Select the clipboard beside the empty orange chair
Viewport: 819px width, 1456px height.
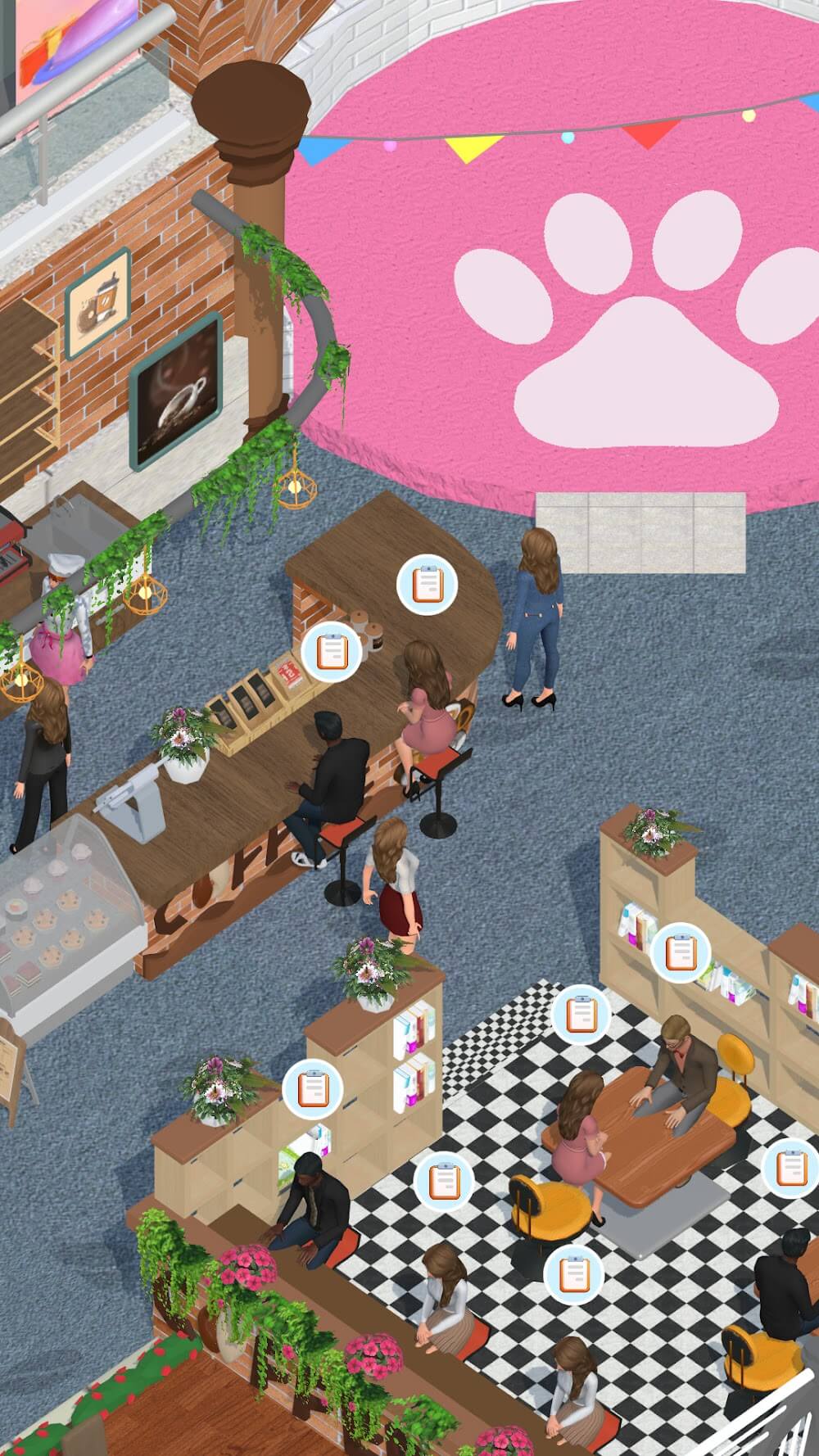[x=443, y=1181]
